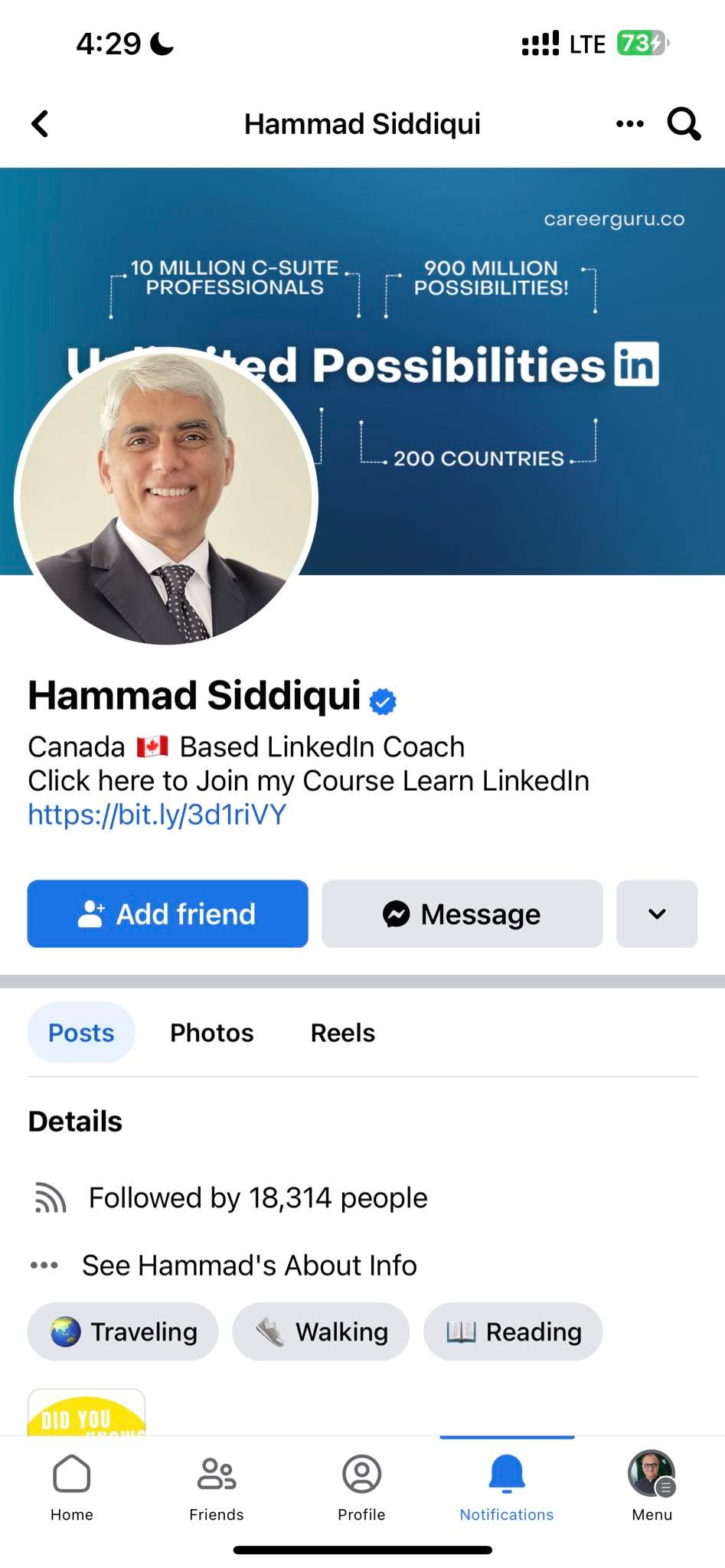The width and height of the screenshot is (725, 1568).
Task: Open the three-dot options menu
Action: (629, 123)
